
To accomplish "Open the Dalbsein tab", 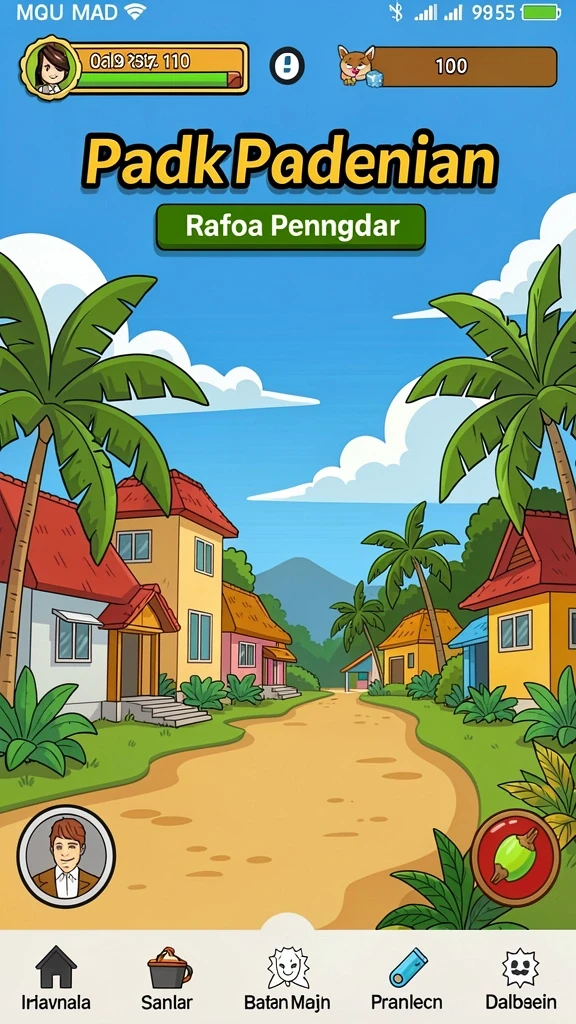I will point(521,978).
